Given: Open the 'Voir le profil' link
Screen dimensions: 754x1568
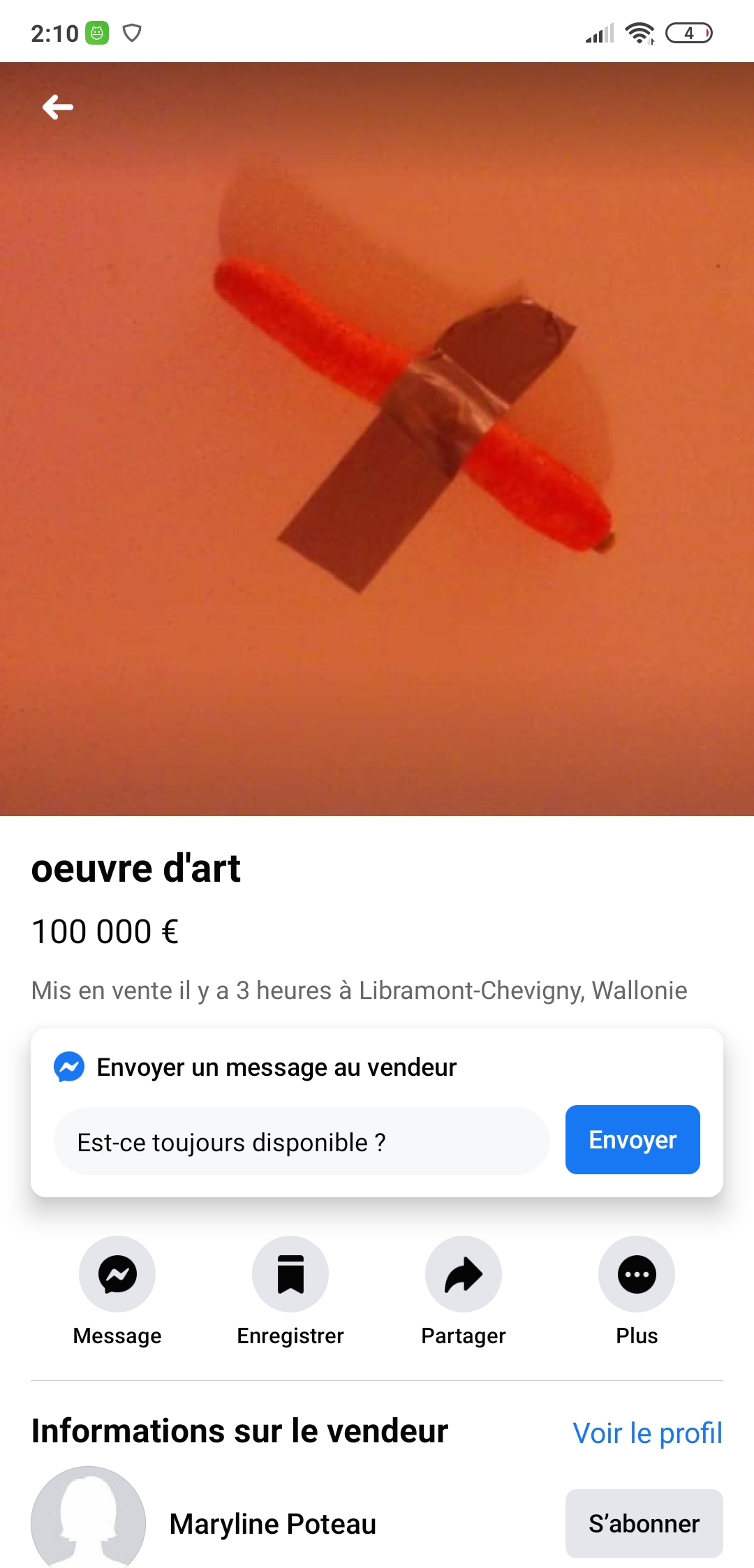Looking at the screenshot, I should 647,1433.
